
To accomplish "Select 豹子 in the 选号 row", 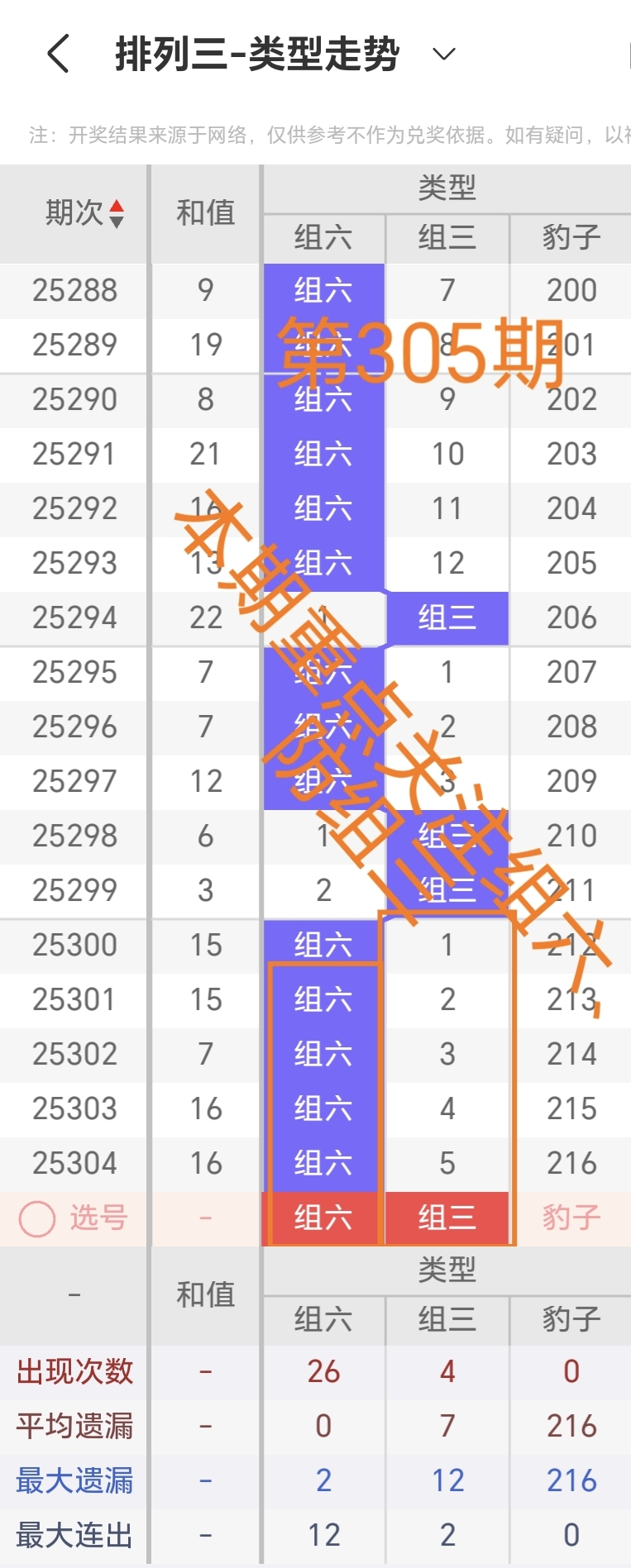I will tap(571, 1218).
